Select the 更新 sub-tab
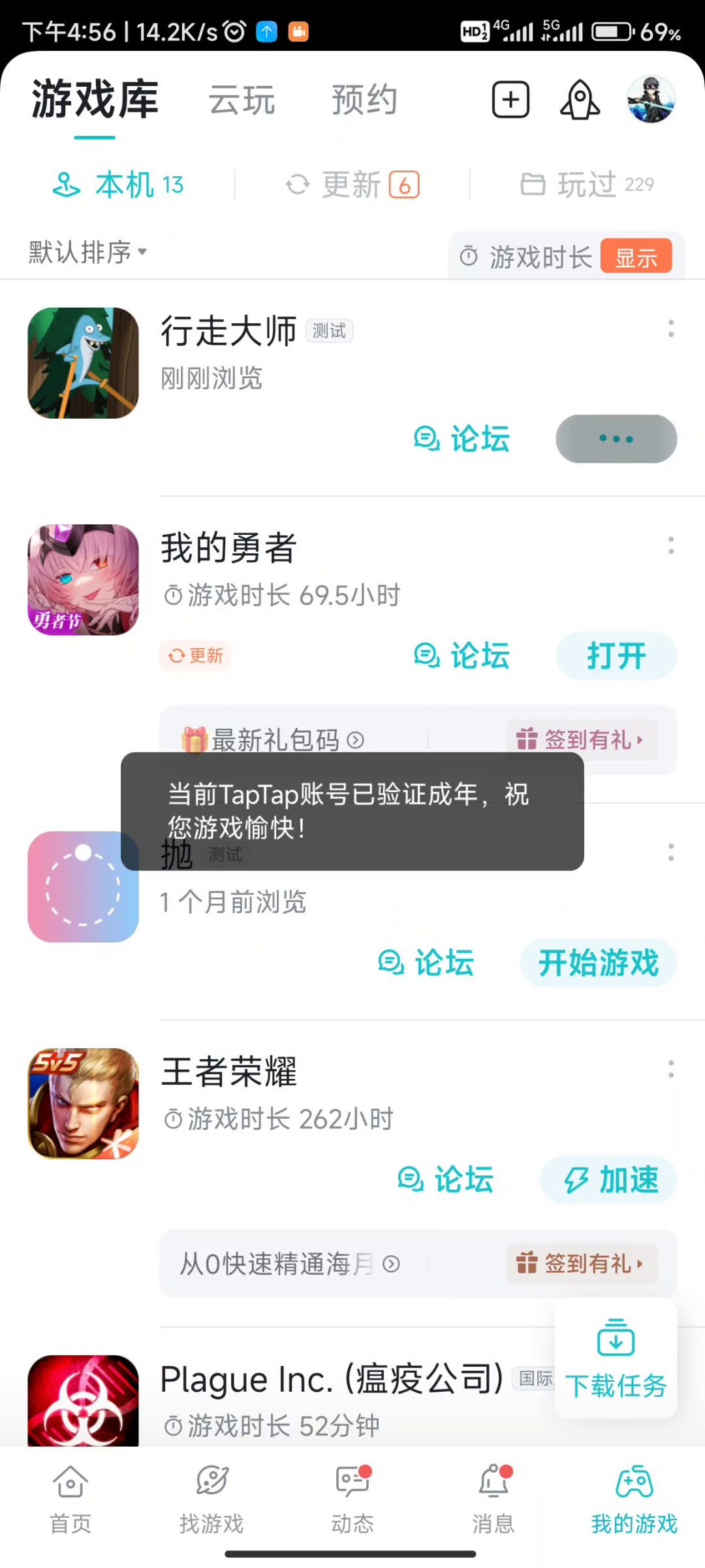Viewport: 705px width, 1568px height. [x=352, y=185]
